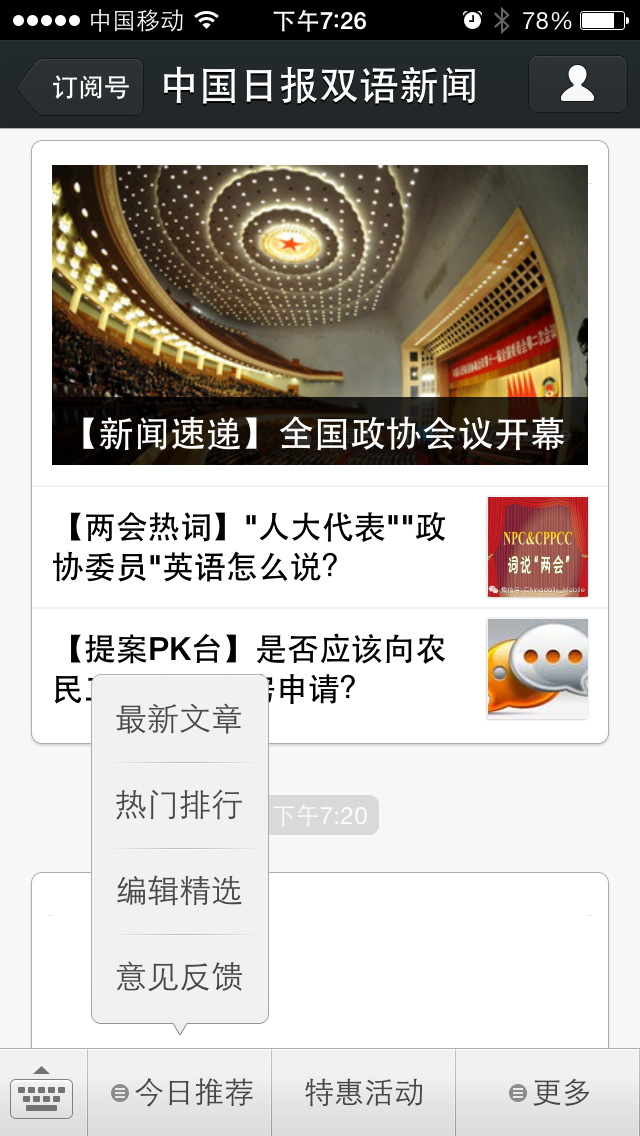
Task: Select 最新文章 from the popup menu
Action: [180, 719]
